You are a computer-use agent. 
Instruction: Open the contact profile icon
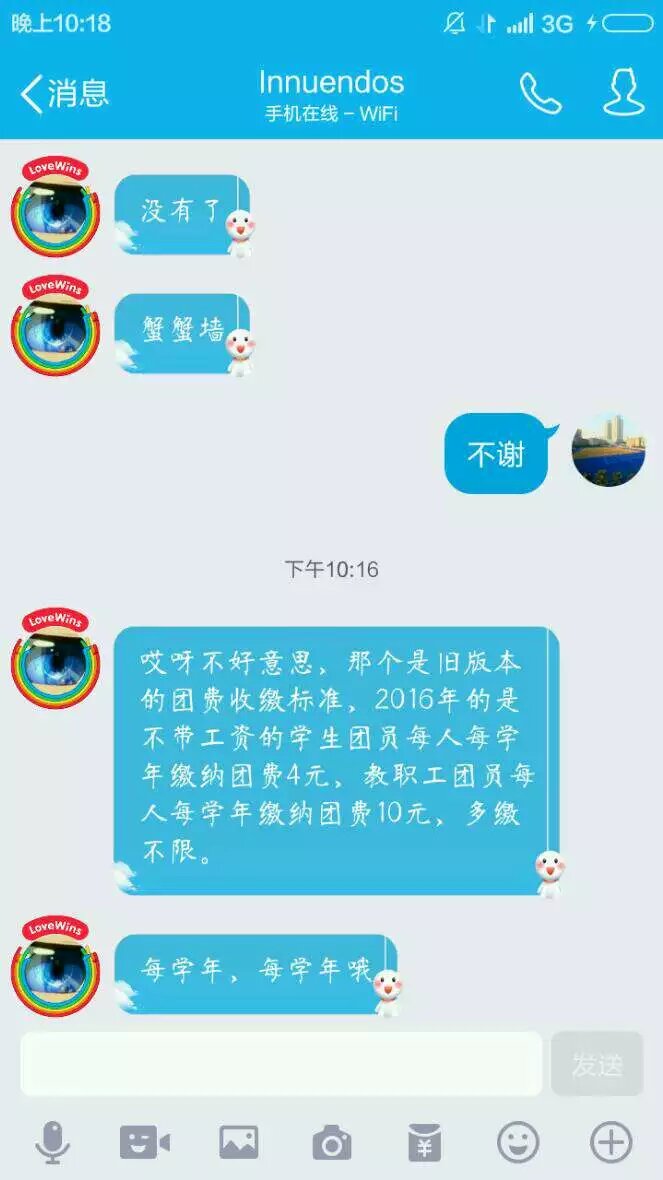coord(624,94)
